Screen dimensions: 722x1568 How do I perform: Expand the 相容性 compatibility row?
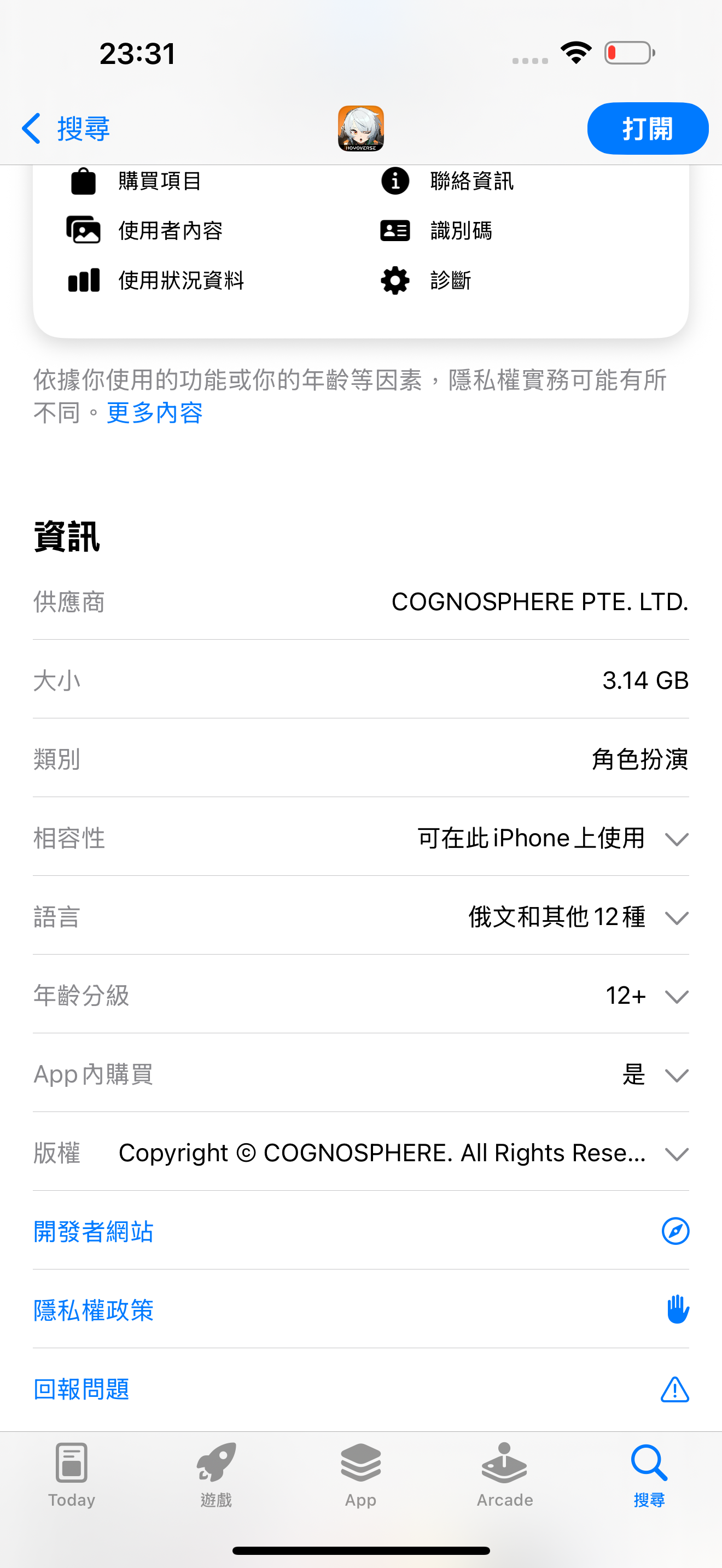676,839
